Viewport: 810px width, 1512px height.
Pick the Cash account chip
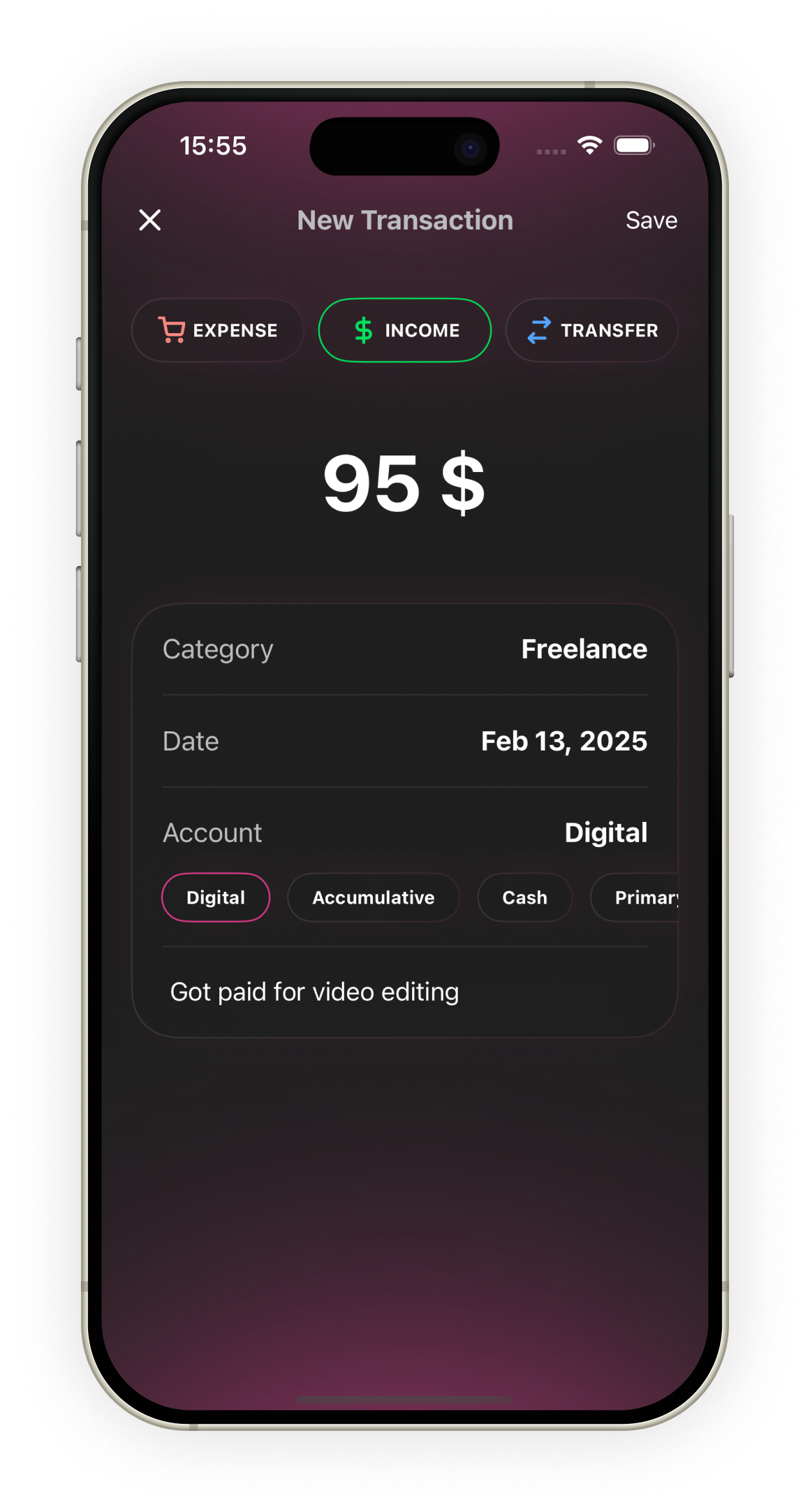point(525,898)
